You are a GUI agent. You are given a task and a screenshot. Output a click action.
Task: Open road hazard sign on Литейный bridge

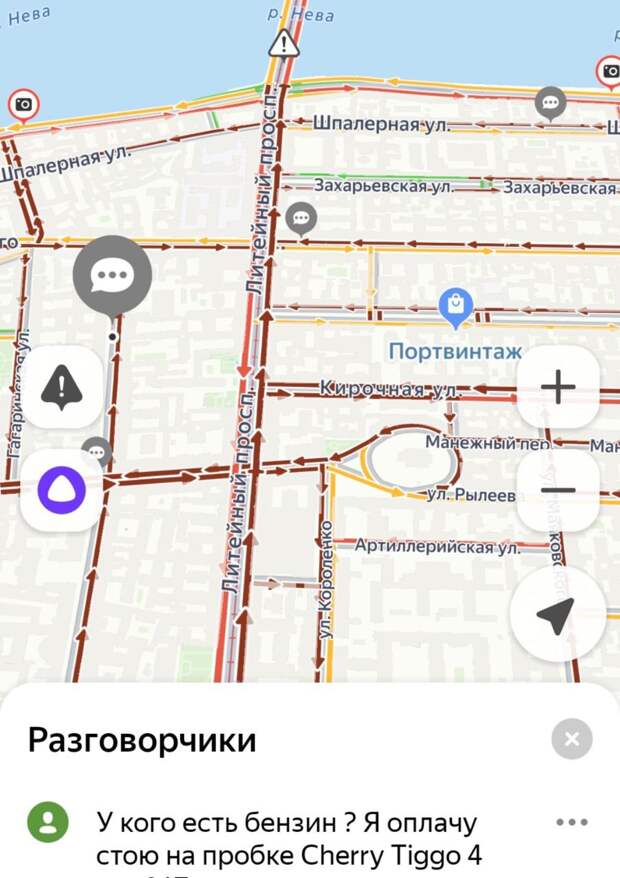285,43
